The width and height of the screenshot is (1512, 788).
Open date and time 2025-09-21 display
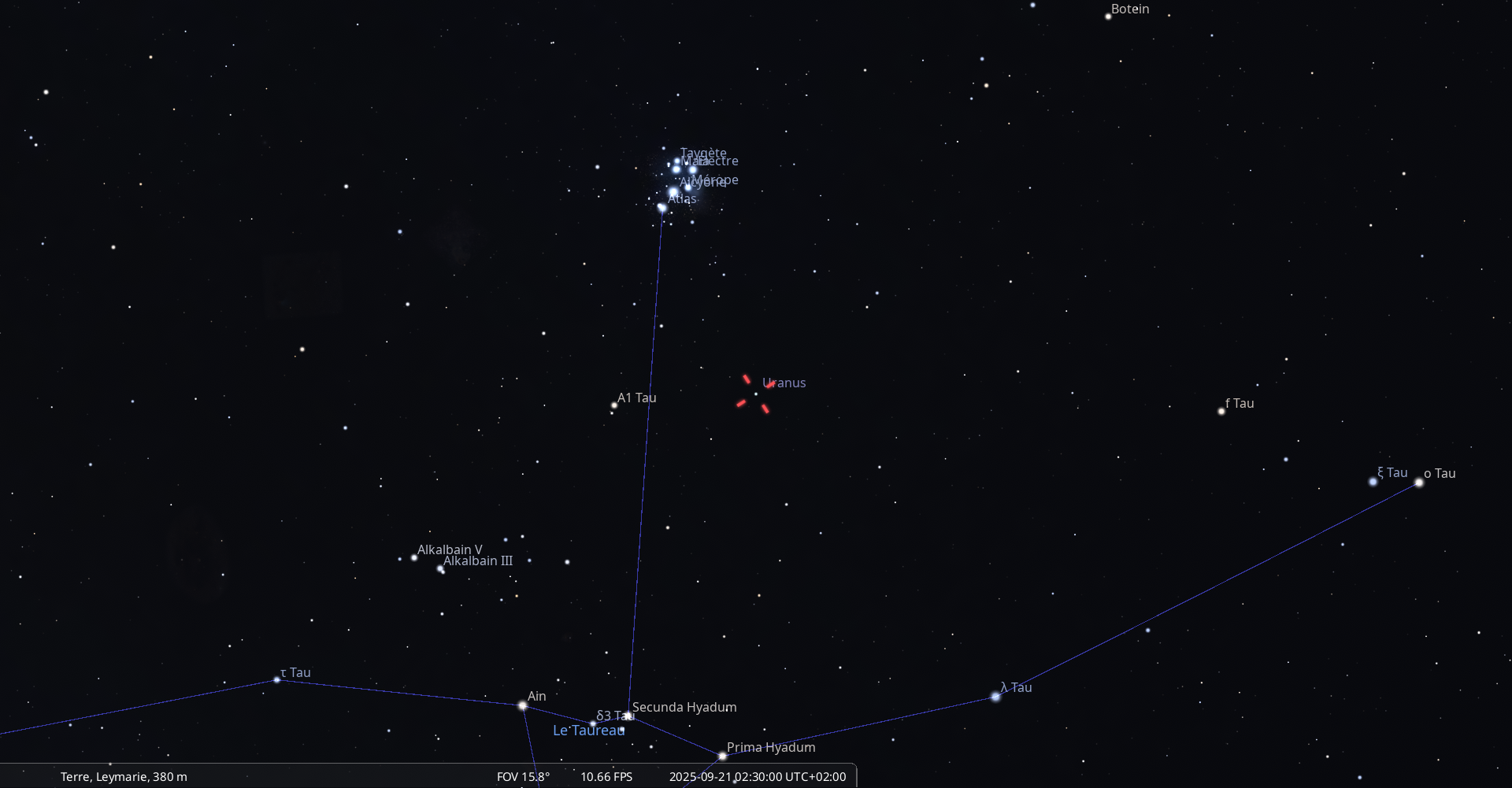tap(757, 777)
